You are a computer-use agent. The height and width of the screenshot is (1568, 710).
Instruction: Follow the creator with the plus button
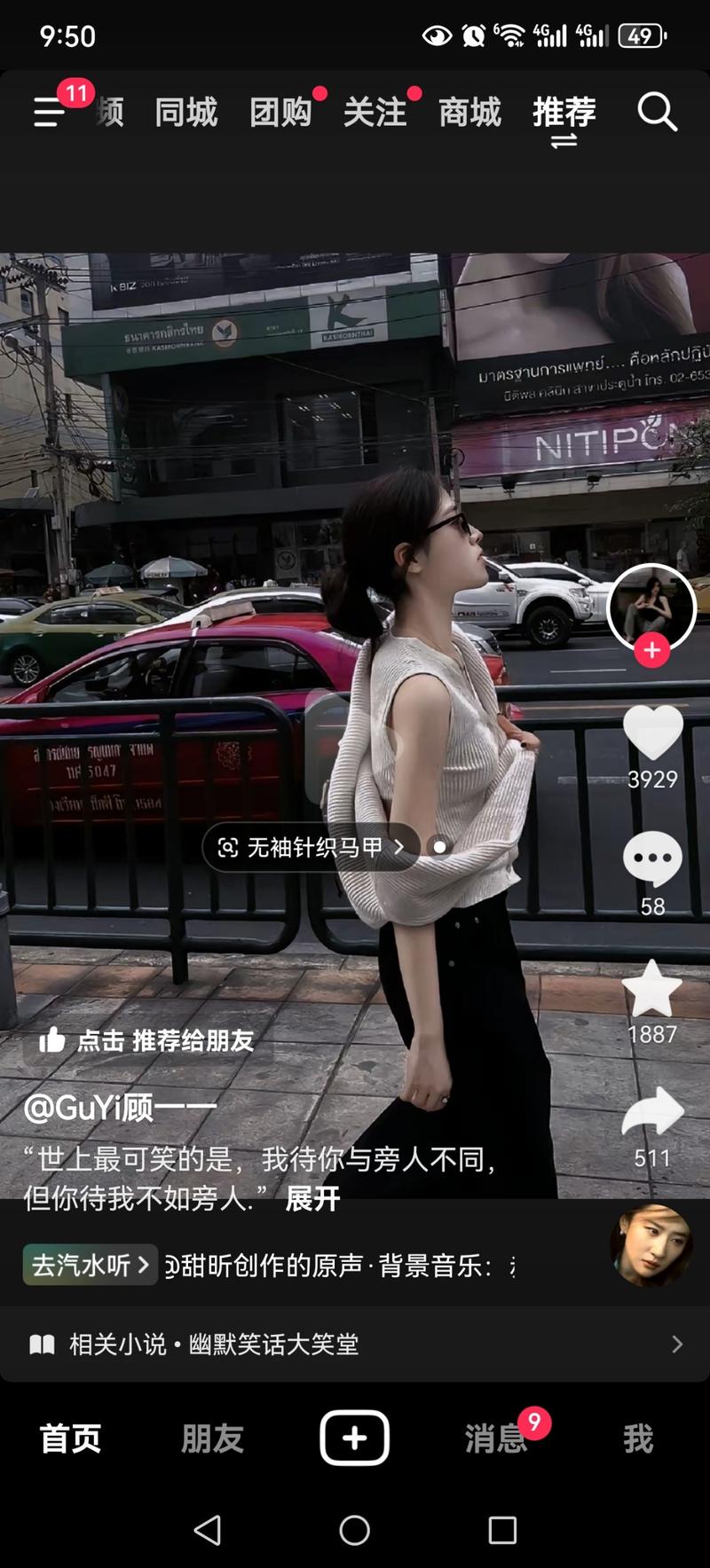tap(652, 650)
